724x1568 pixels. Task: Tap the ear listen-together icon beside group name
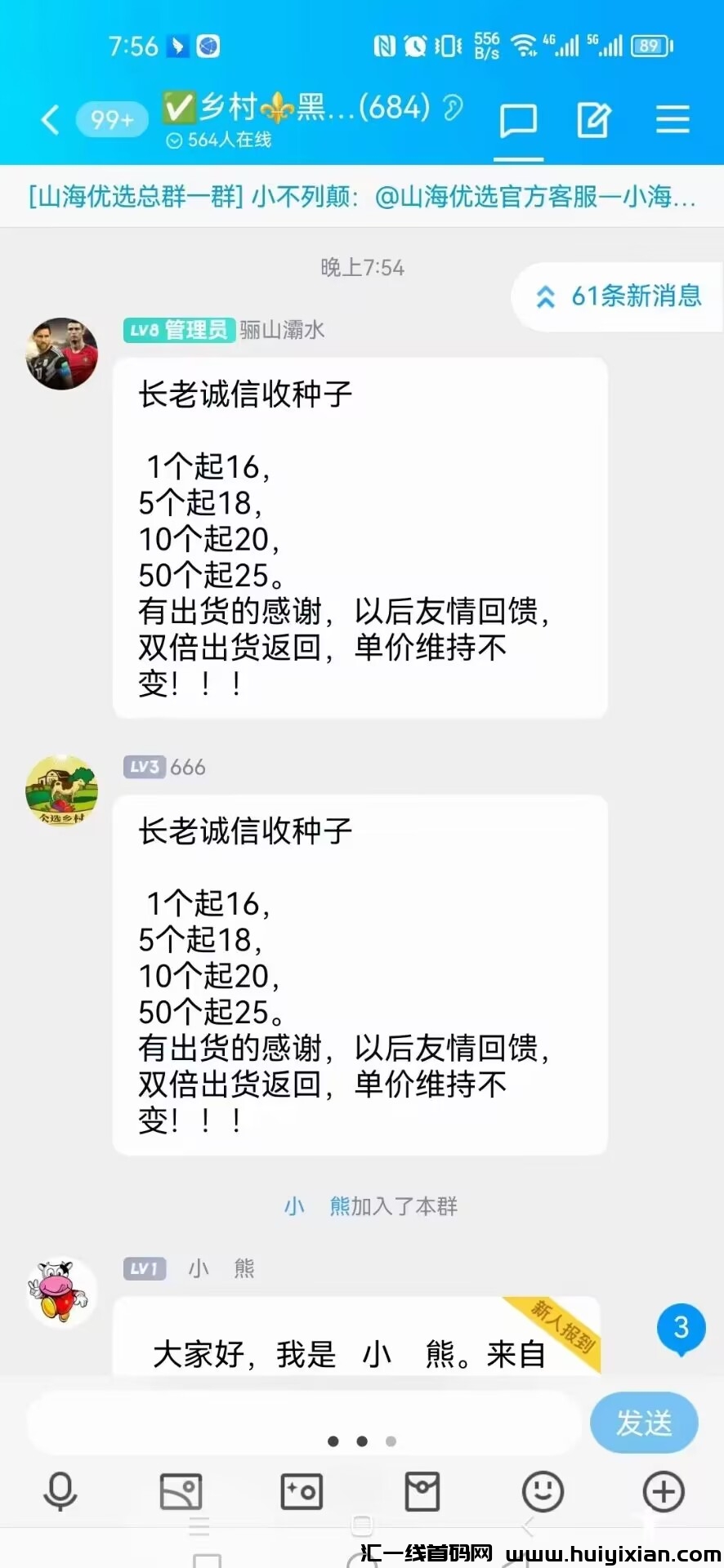(452, 107)
